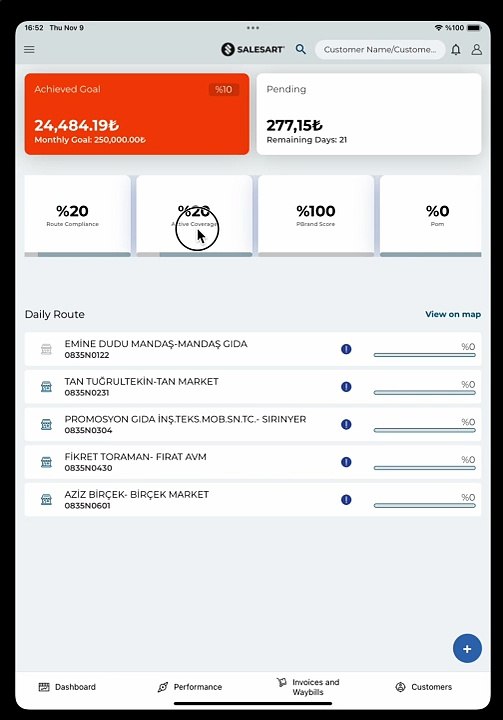Tap info icon on AZİZ BİRÇEK row
503x720 pixels.
[x=346, y=500]
